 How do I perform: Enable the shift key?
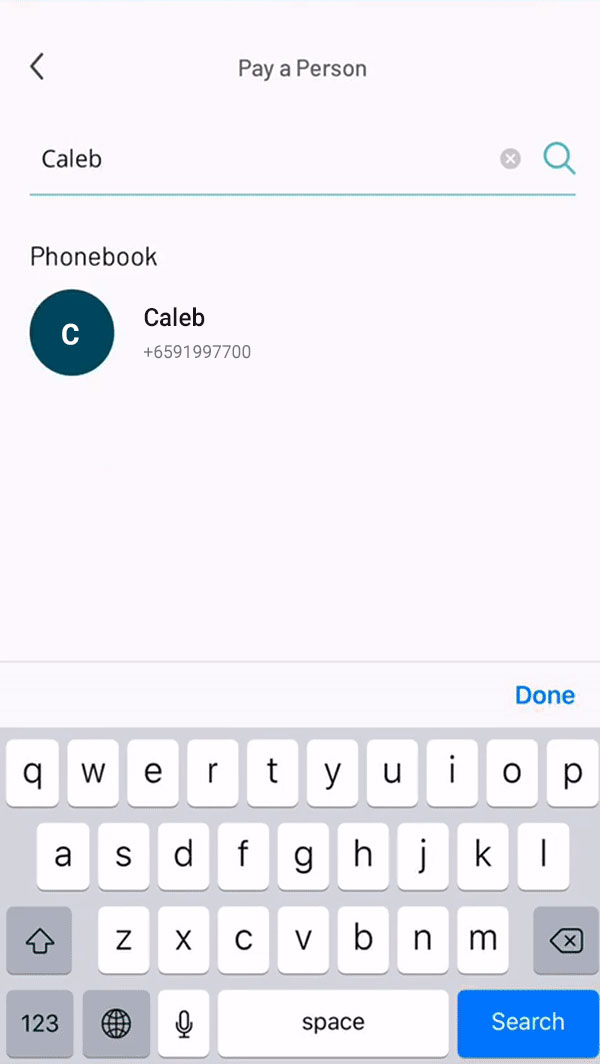click(x=39, y=940)
